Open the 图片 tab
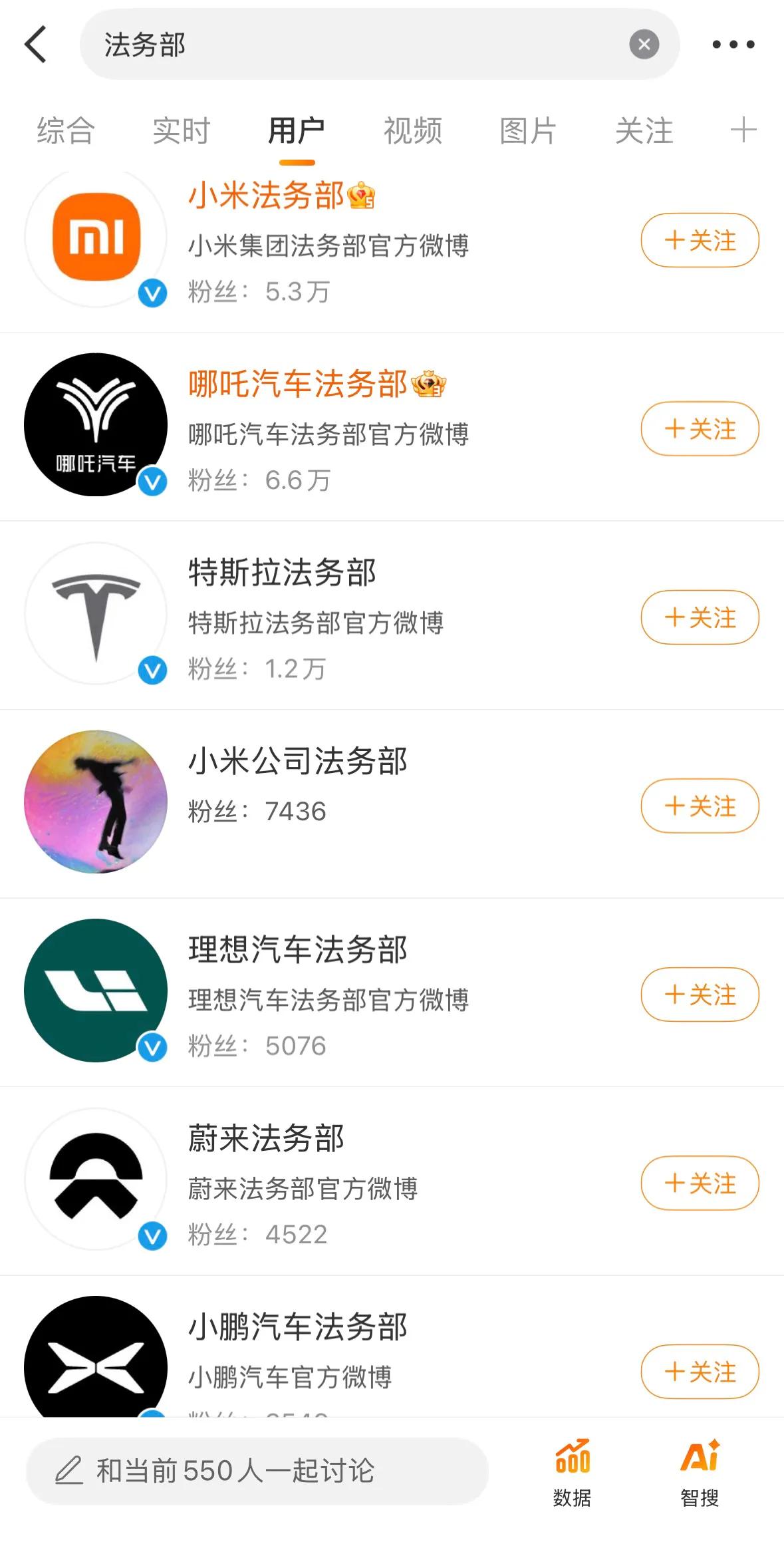The width and height of the screenshot is (784, 1544). (x=529, y=130)
